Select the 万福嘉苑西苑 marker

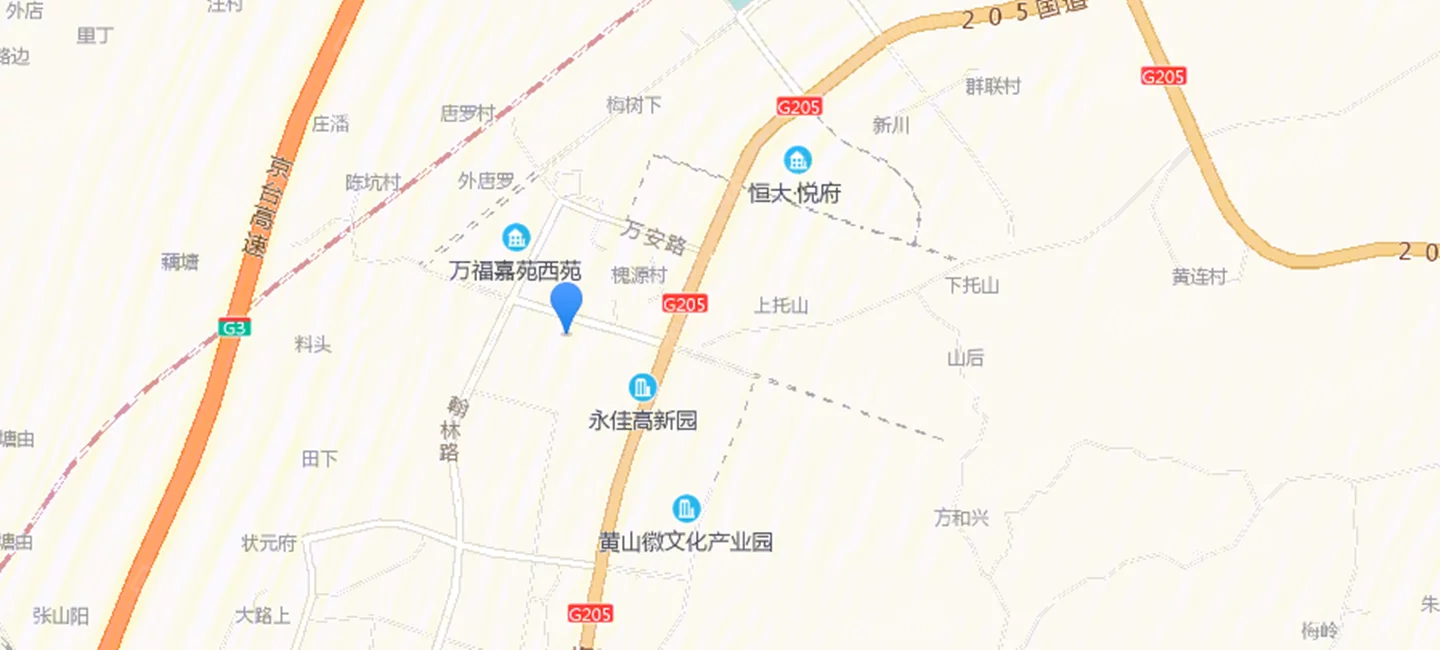tap(516, 238)
